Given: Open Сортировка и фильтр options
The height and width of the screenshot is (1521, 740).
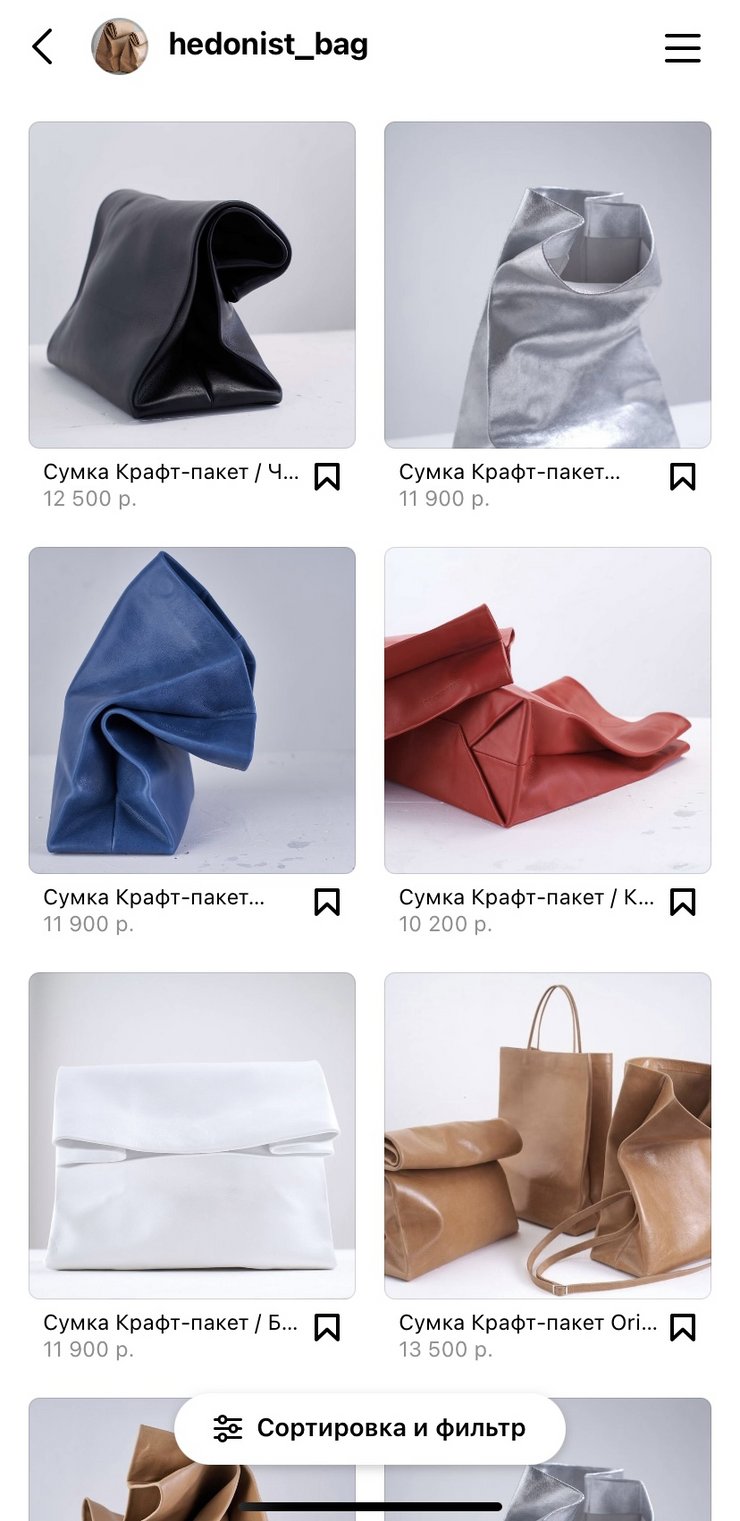Looking at the screenshot, I should click(x=370, y=1428).
